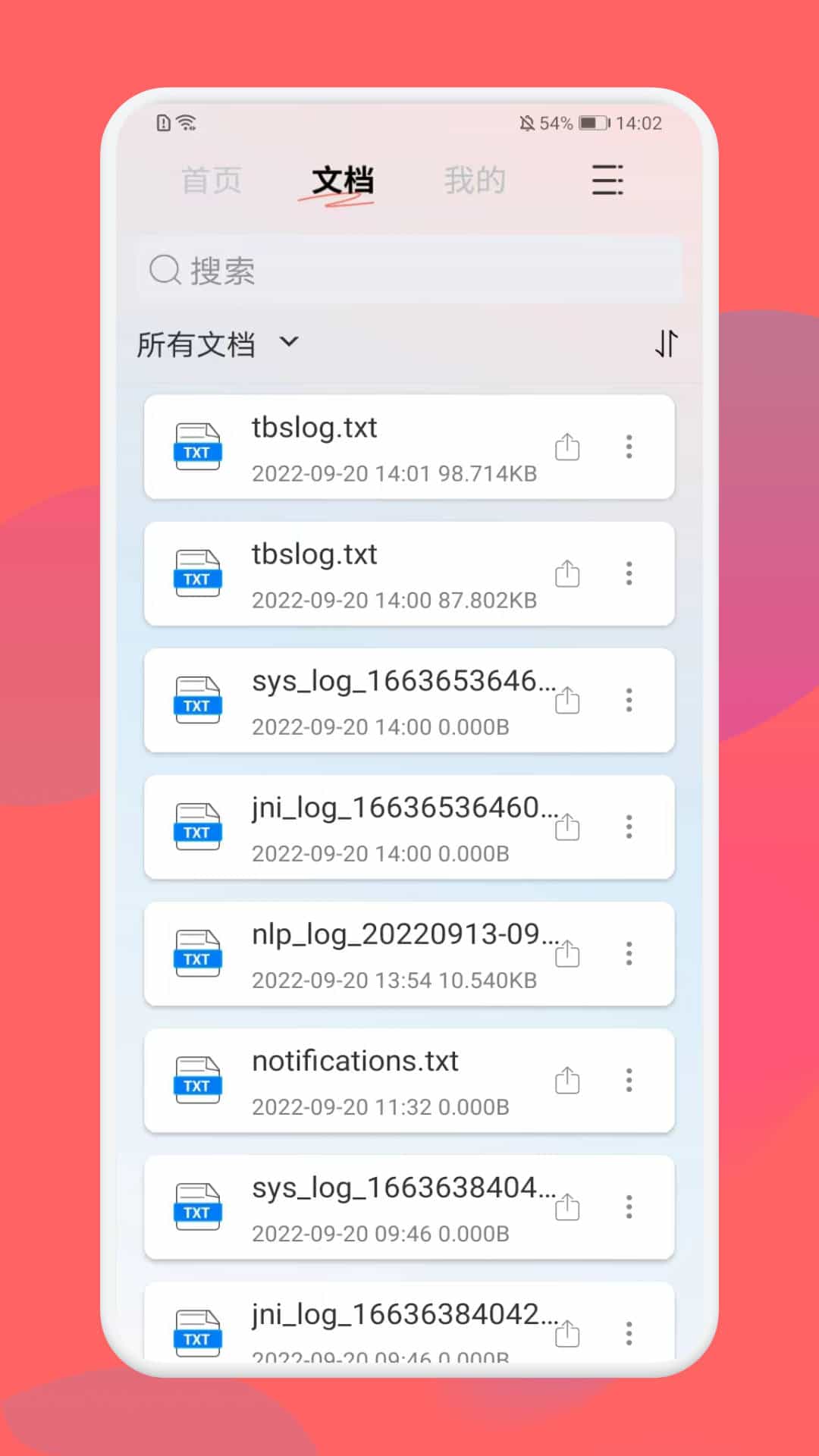This screenshot has width=819, height=1456.
Task: Click the TXT icon of the second tbslog.txt
Action: [x=198, y=574]
